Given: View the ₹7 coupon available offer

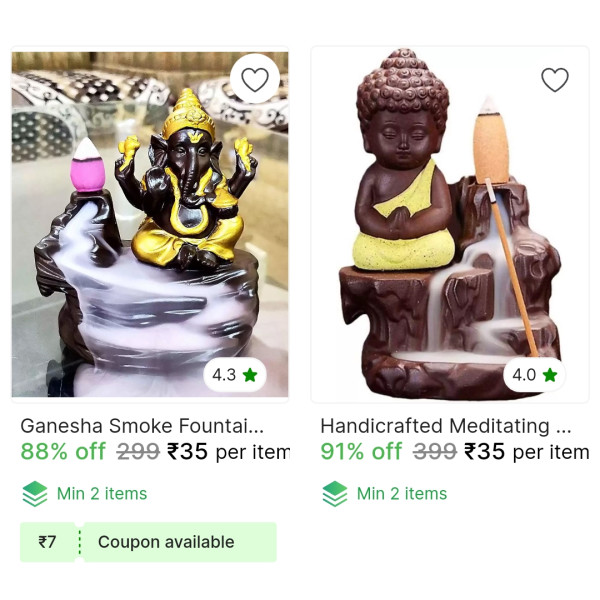Looking at the screenshot, I should pos(148,542).
